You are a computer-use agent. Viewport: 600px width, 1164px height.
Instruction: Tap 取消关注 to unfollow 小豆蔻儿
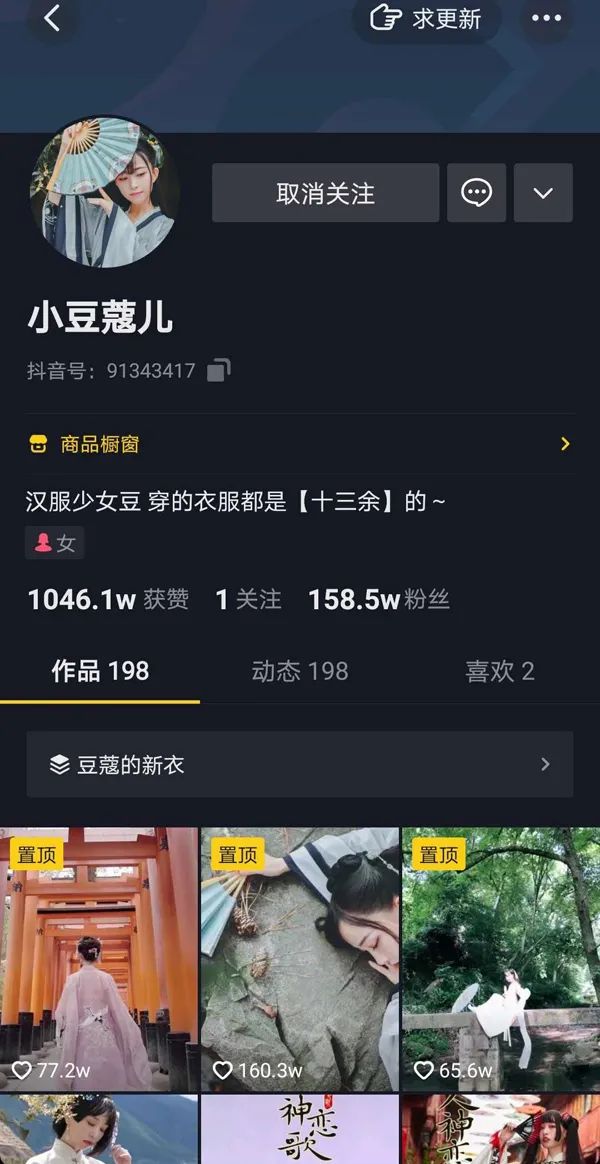click(x=325, y=193)
